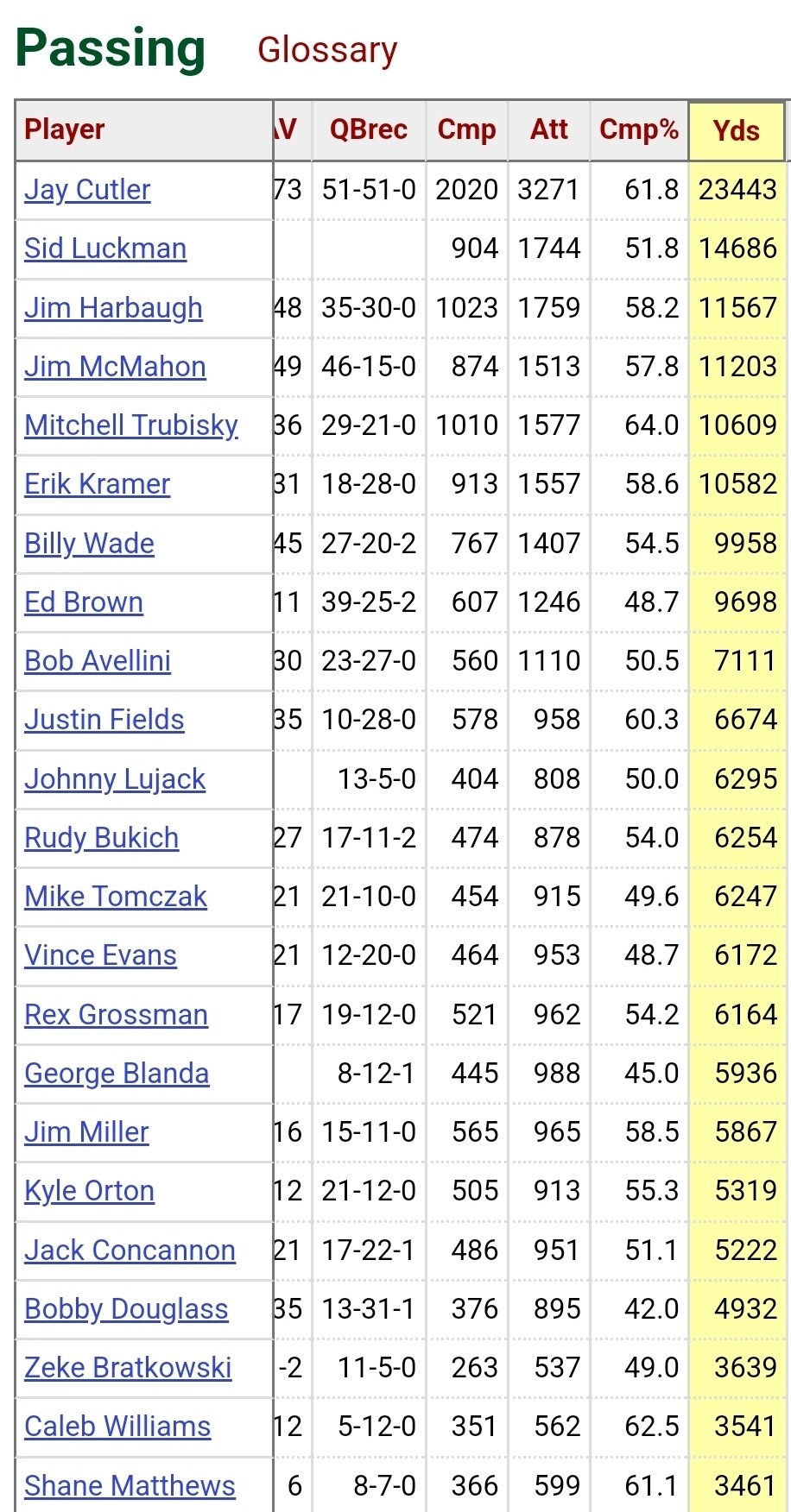This screenshot has height=1512, width=791.
Task: Open Rex Grossman's profile
Action: coord(116,1015)
